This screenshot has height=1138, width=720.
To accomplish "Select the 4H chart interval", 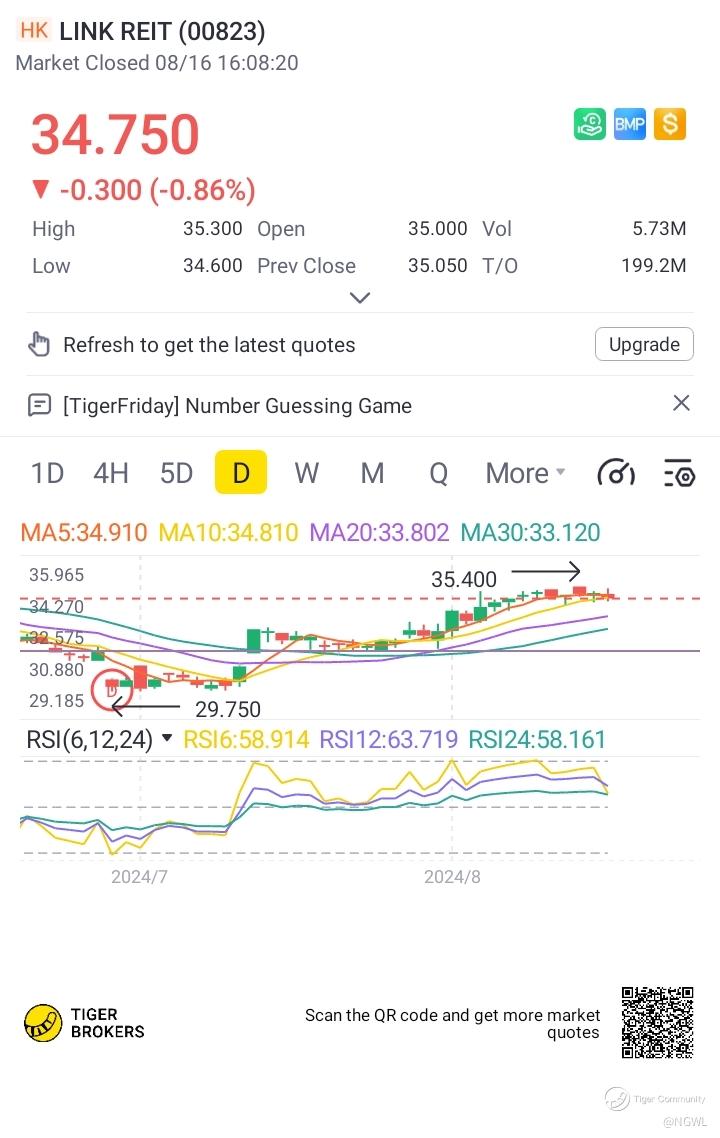I will pos(111,473).
